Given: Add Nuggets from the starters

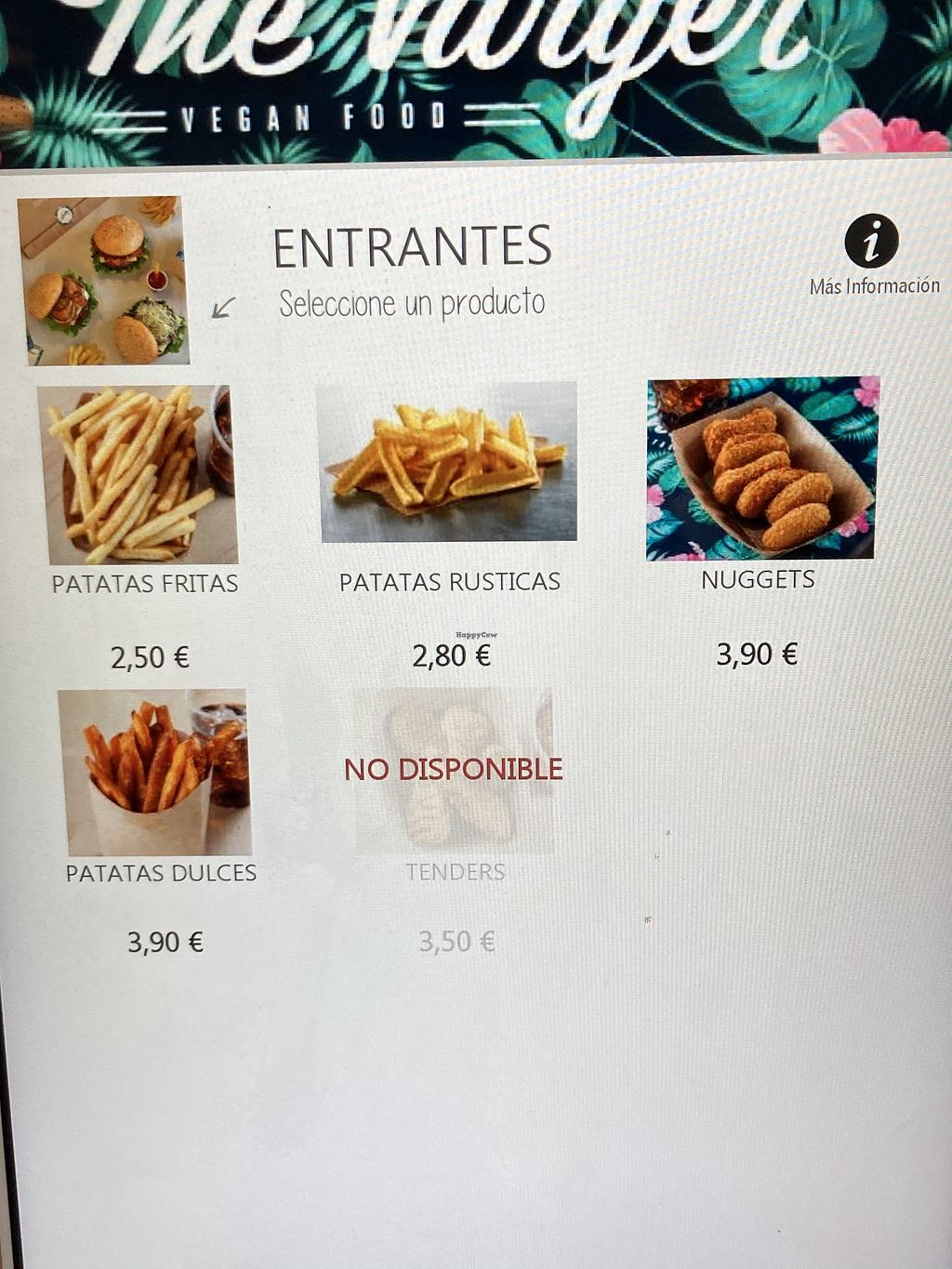Looking at the screenshot, I should [x=761, y=469].
